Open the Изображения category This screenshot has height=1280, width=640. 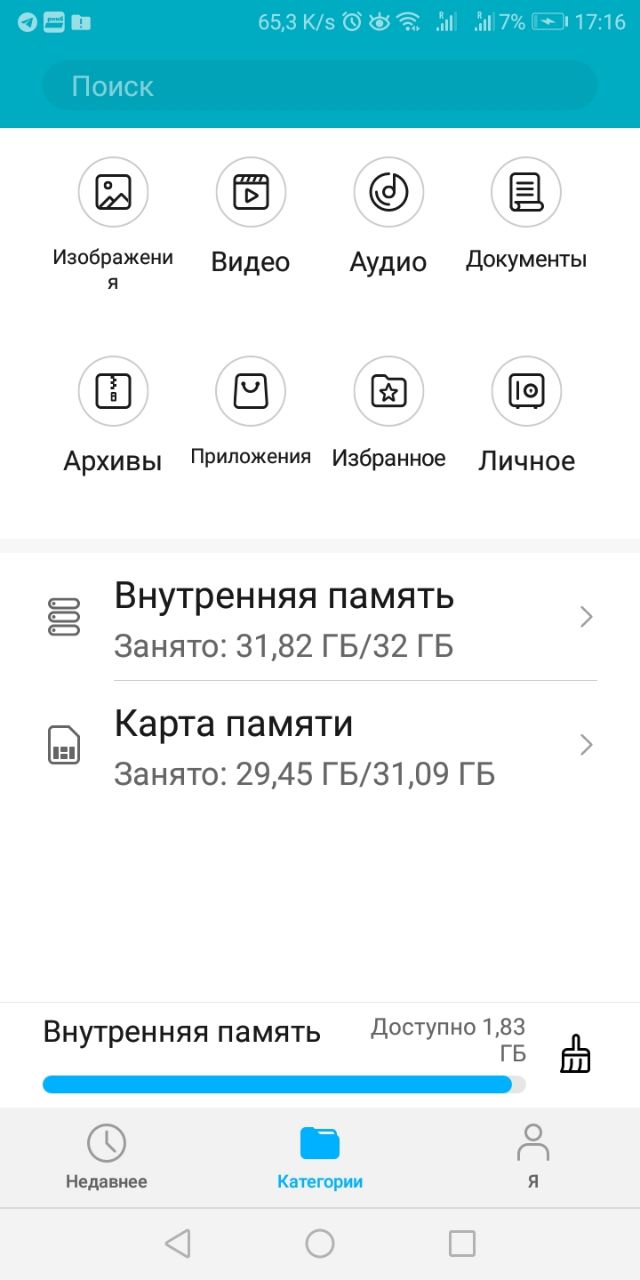tap(113, 225)
